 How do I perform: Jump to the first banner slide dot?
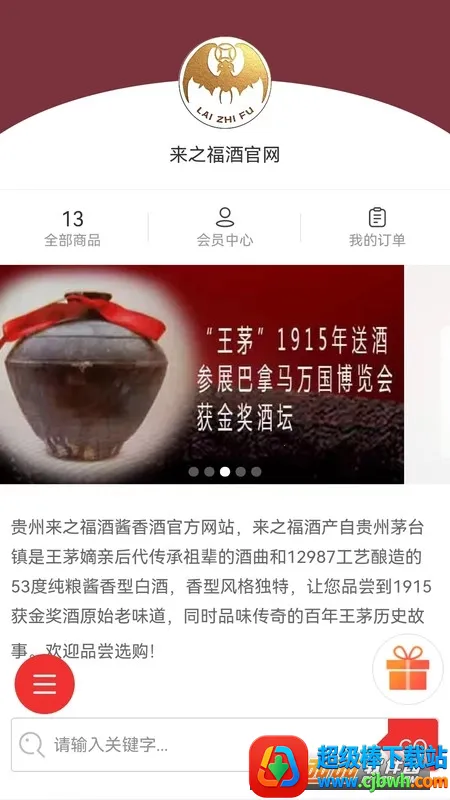point(193,472)
